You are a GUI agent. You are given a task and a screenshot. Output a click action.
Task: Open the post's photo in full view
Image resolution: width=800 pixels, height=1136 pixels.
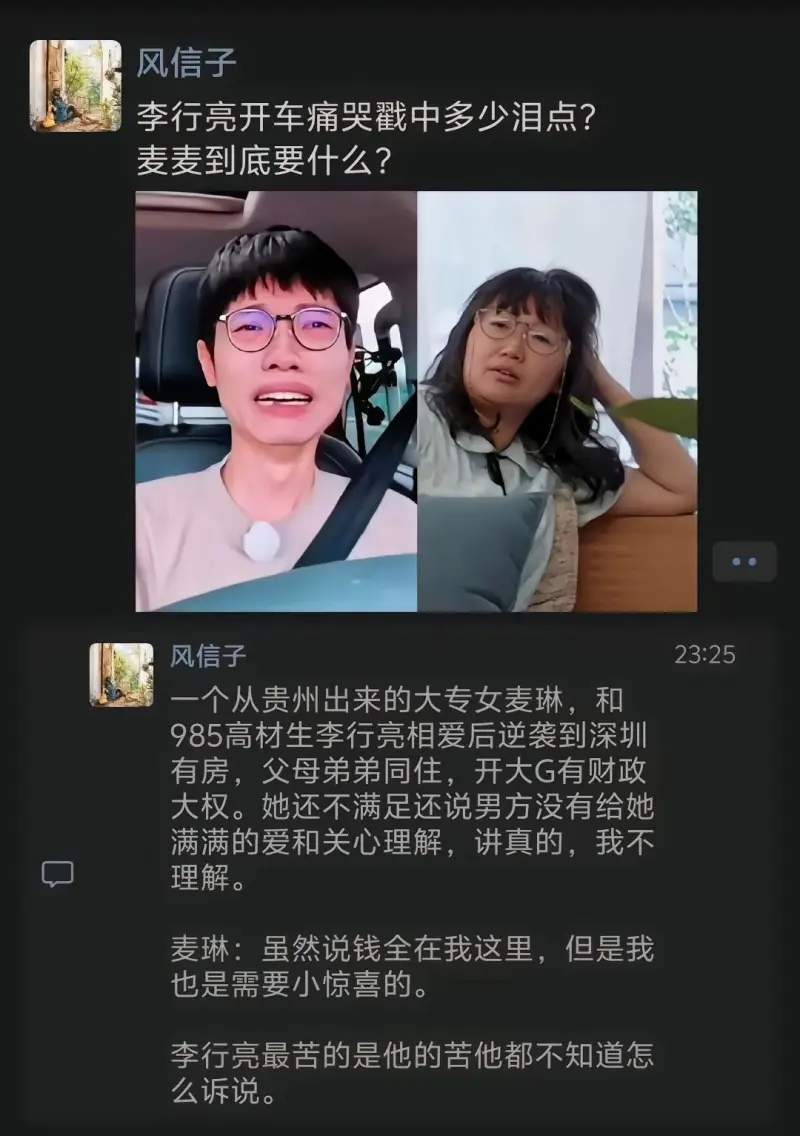416,401
